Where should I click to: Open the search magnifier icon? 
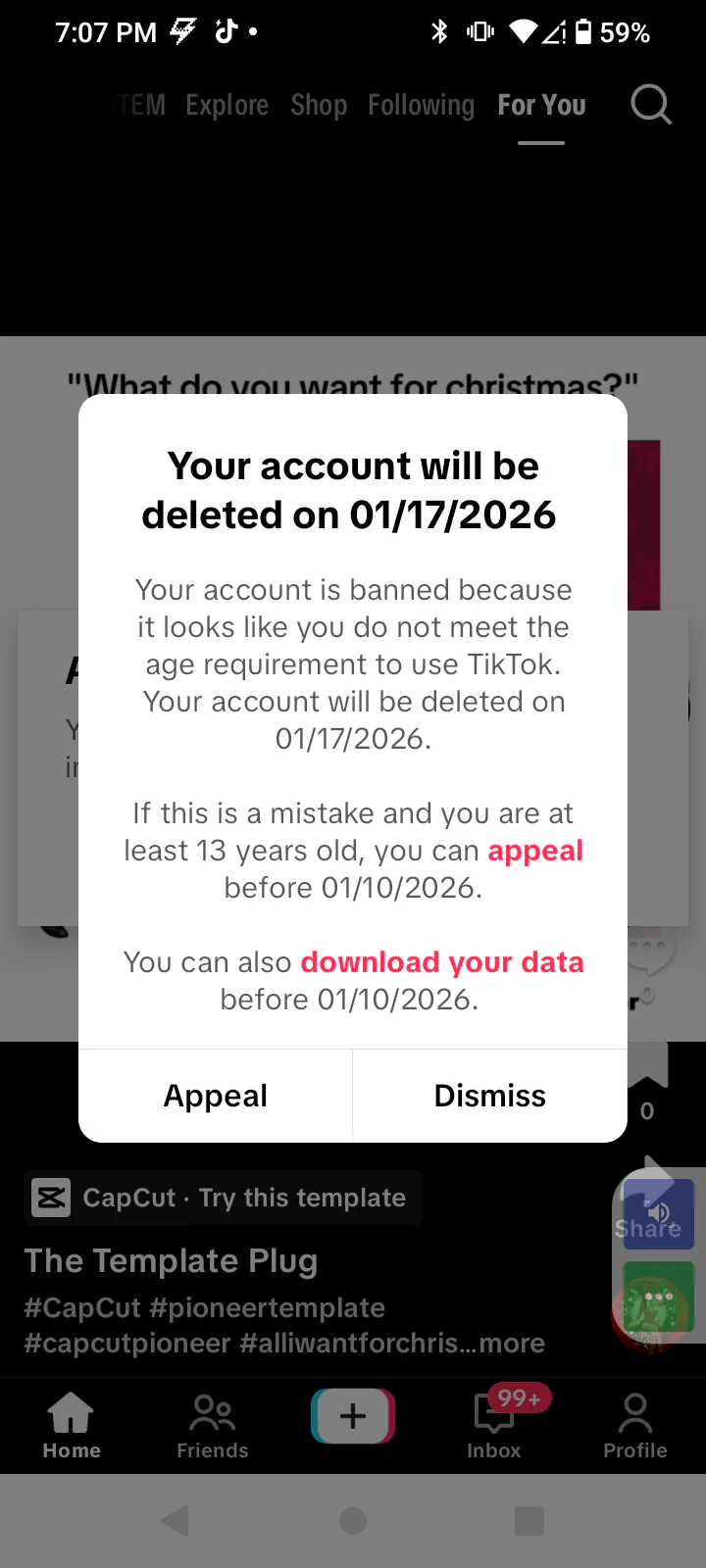[651, 104]
